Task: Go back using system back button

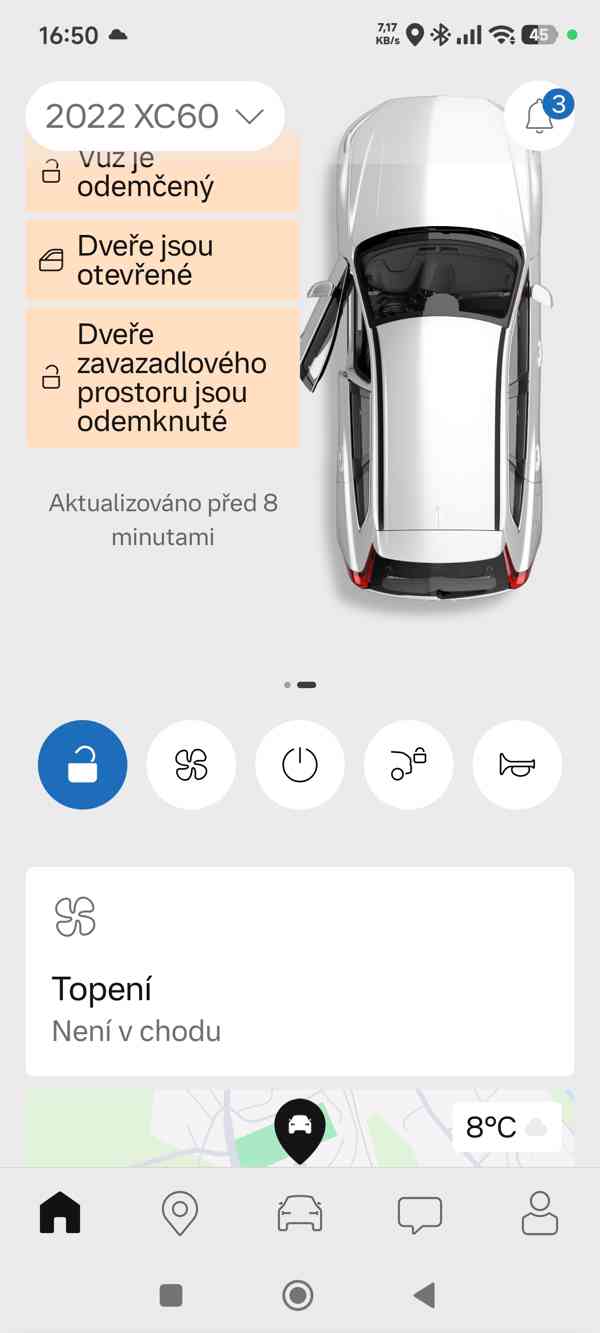Action: coord(424,1296)
